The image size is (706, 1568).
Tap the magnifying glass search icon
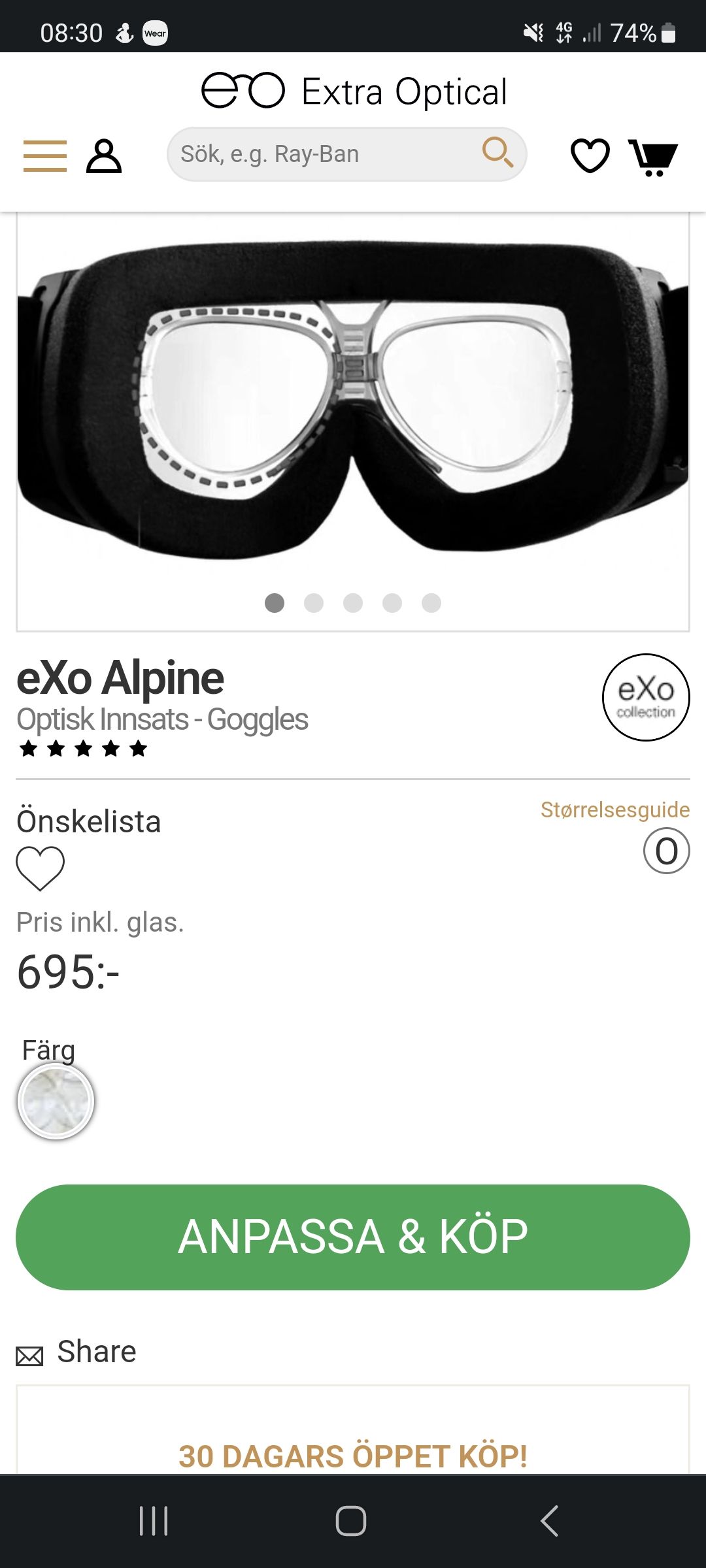(497, 153)
